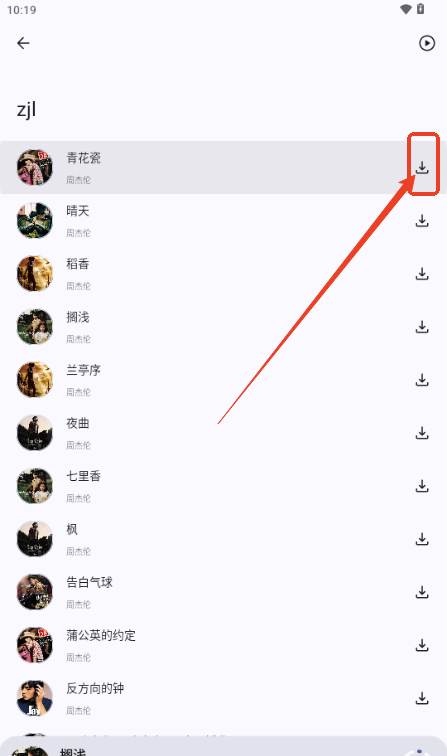Select the song 夜曲

tap(223, 433)
